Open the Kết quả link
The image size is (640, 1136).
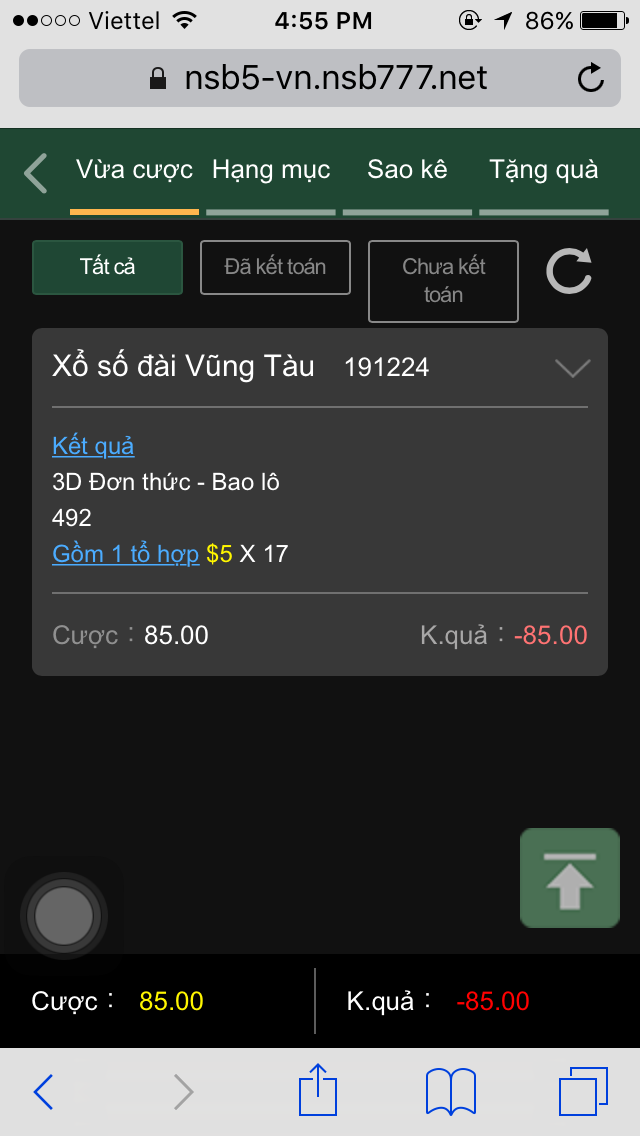coord(93,446)
